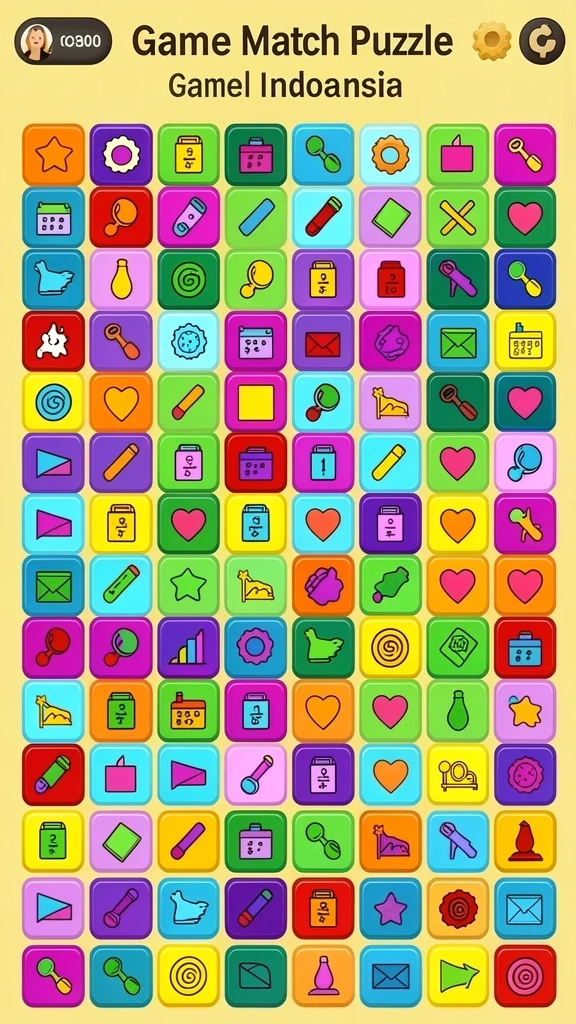Select the orange tile with red flower
Viewport: 576px width, 1024px height.
458,908
